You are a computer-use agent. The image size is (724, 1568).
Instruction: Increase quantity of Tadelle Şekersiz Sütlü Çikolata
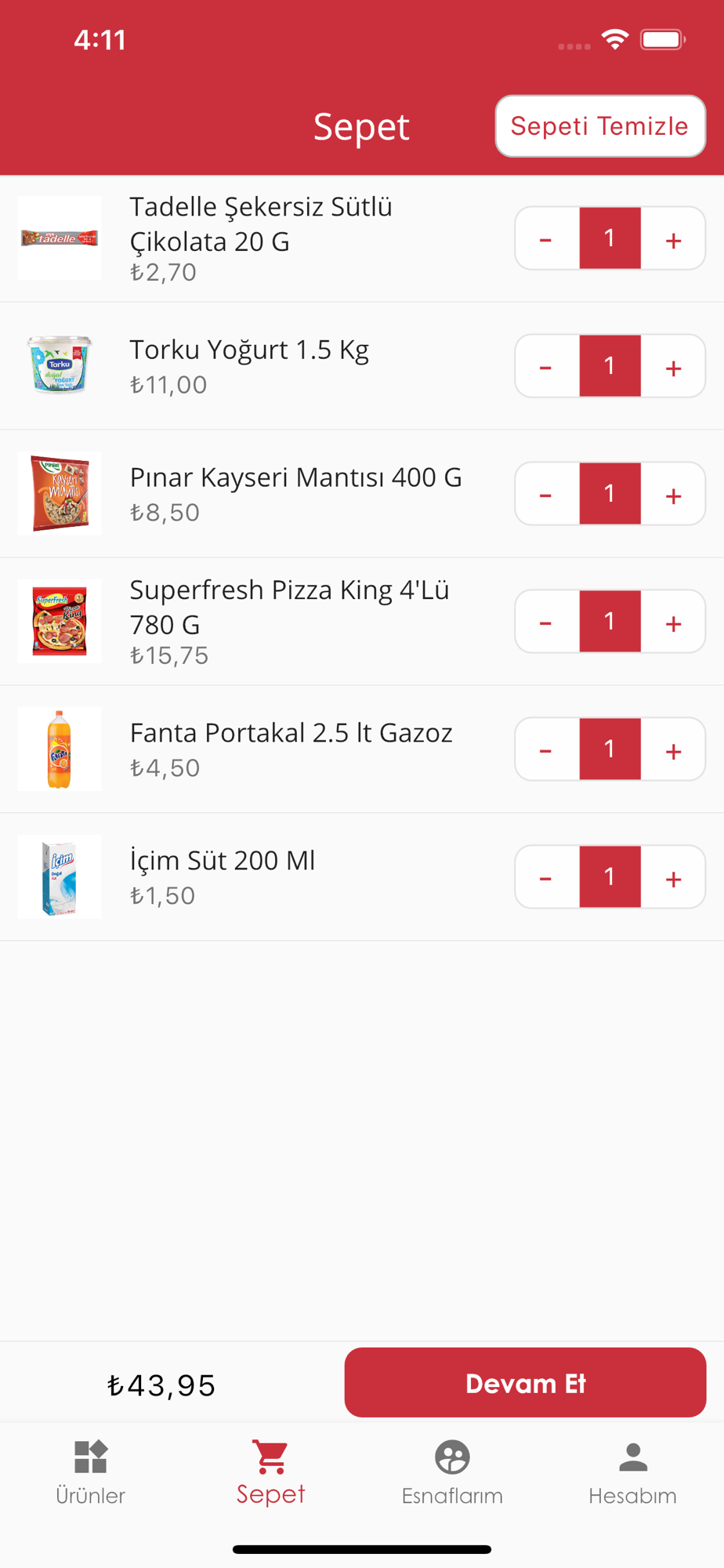coord(673,239)
